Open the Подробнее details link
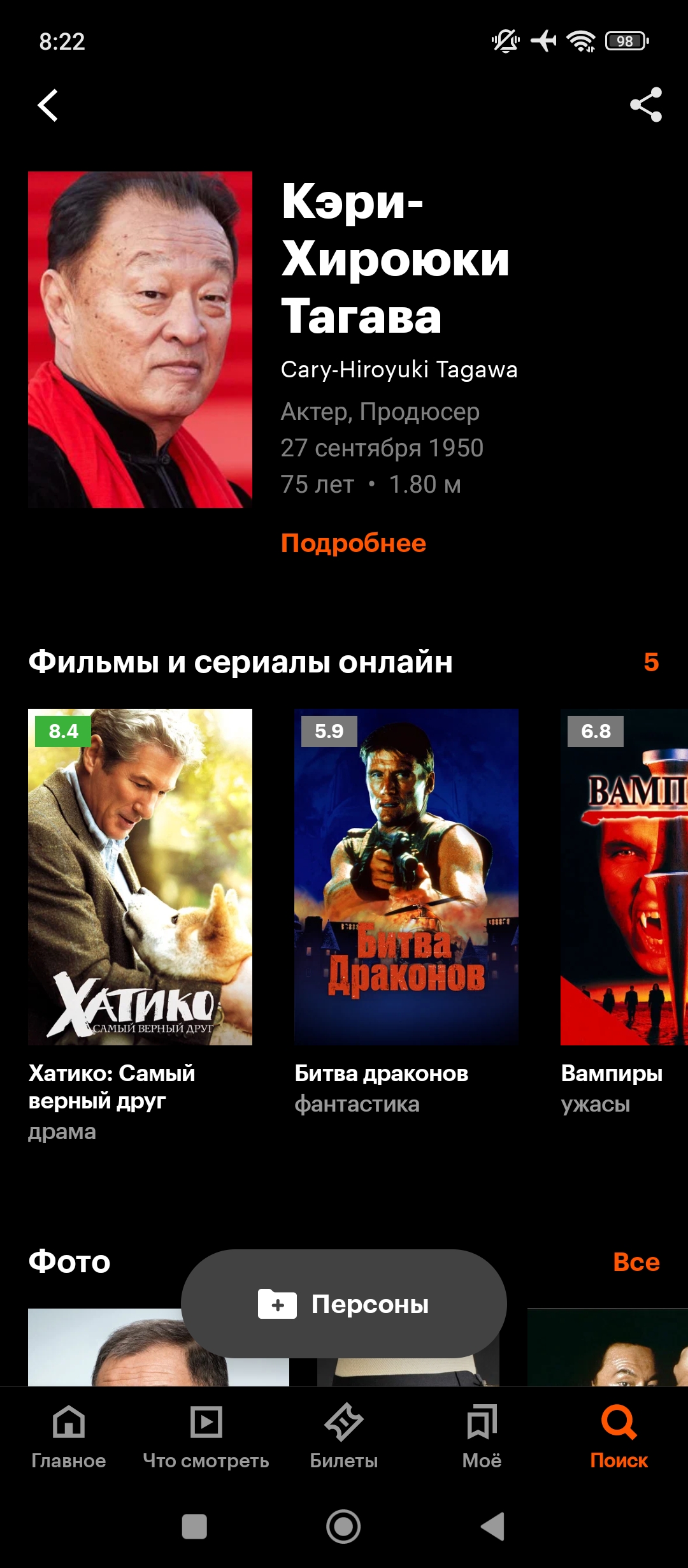 point(353,543)
